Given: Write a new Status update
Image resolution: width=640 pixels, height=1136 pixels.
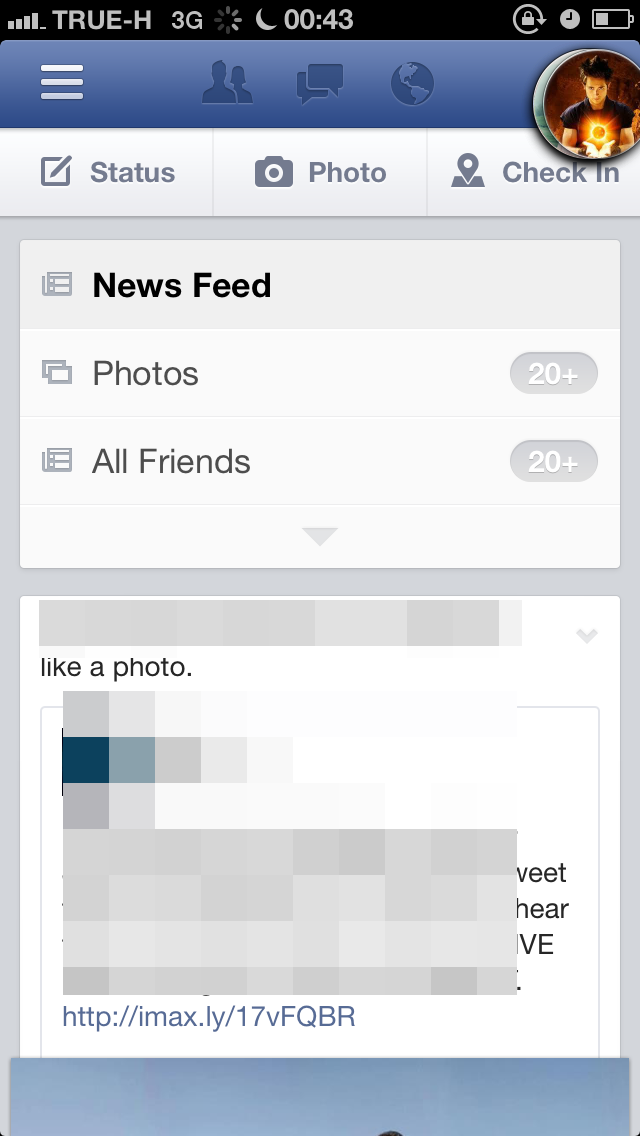Looking at the screenshot, I should [107, 172].
